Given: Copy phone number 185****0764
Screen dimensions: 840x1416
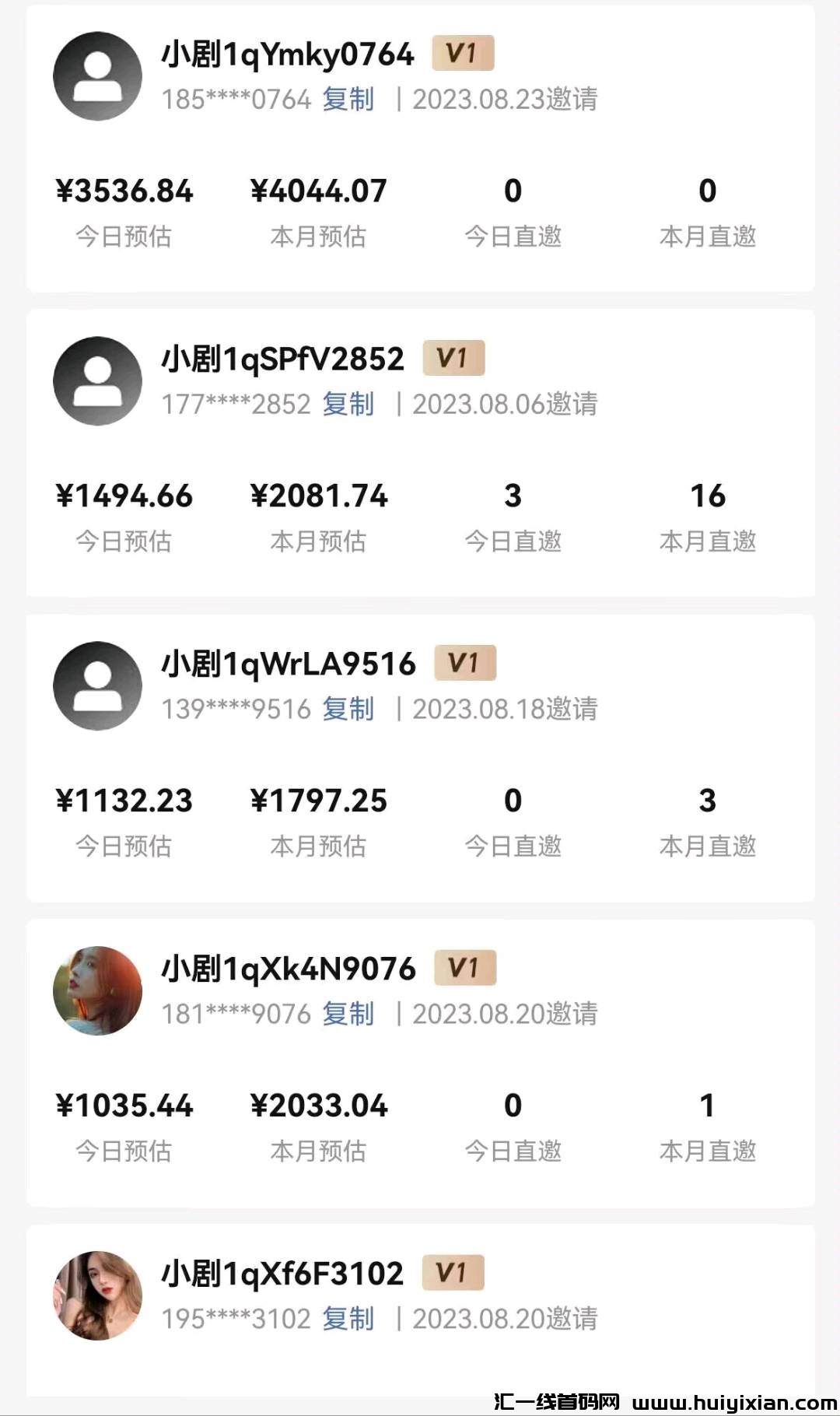Looking at the screenshot, I should coord(348,100).
